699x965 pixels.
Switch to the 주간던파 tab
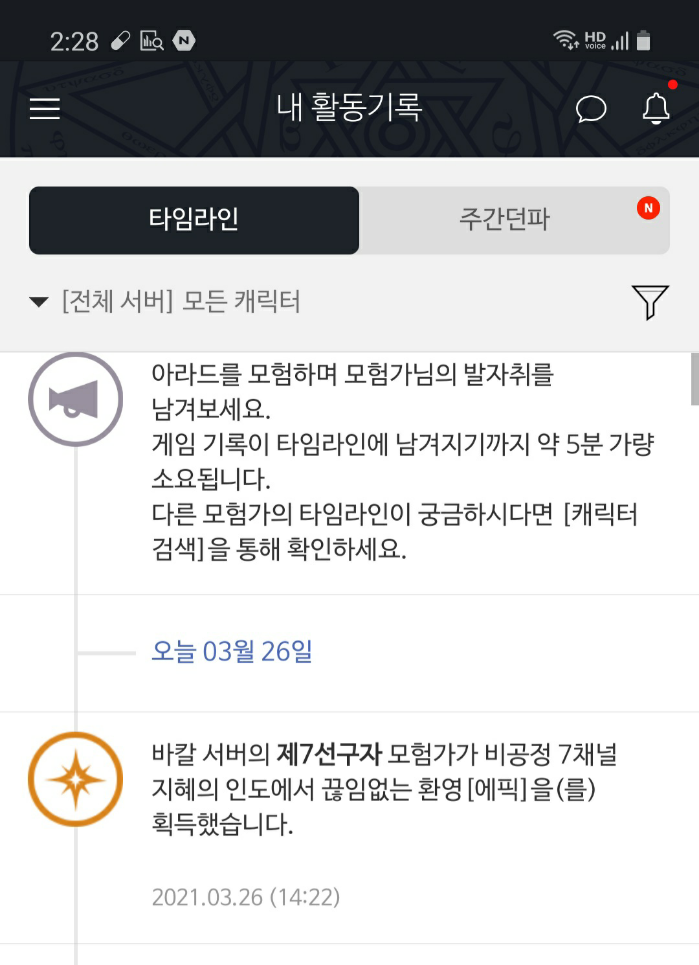504,220
